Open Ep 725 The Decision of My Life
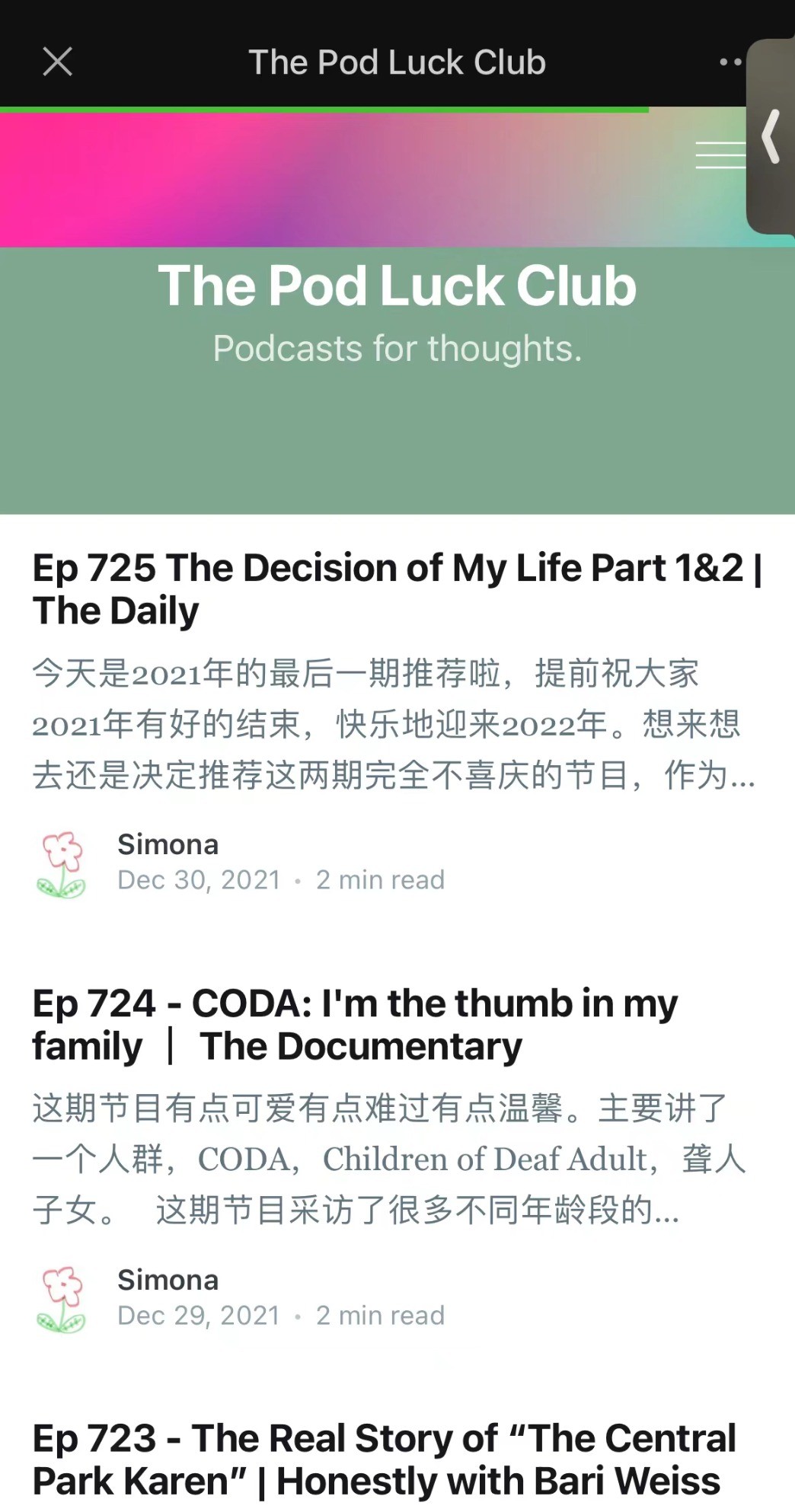795x1512 pixels. (397, 589)
